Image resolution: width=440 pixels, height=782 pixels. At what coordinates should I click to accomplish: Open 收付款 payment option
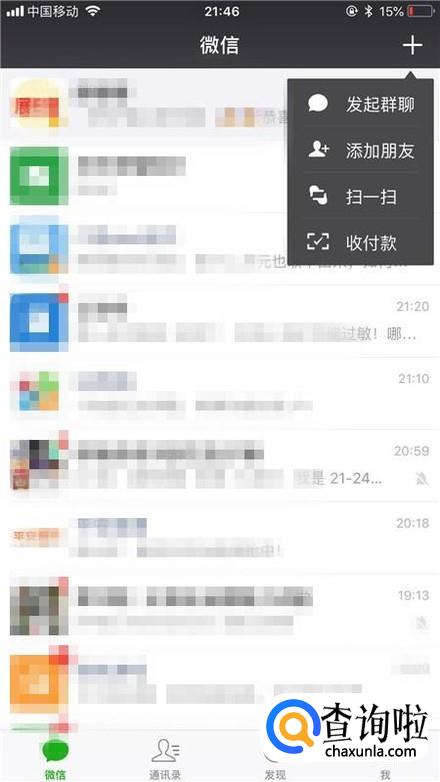point(360,242)
